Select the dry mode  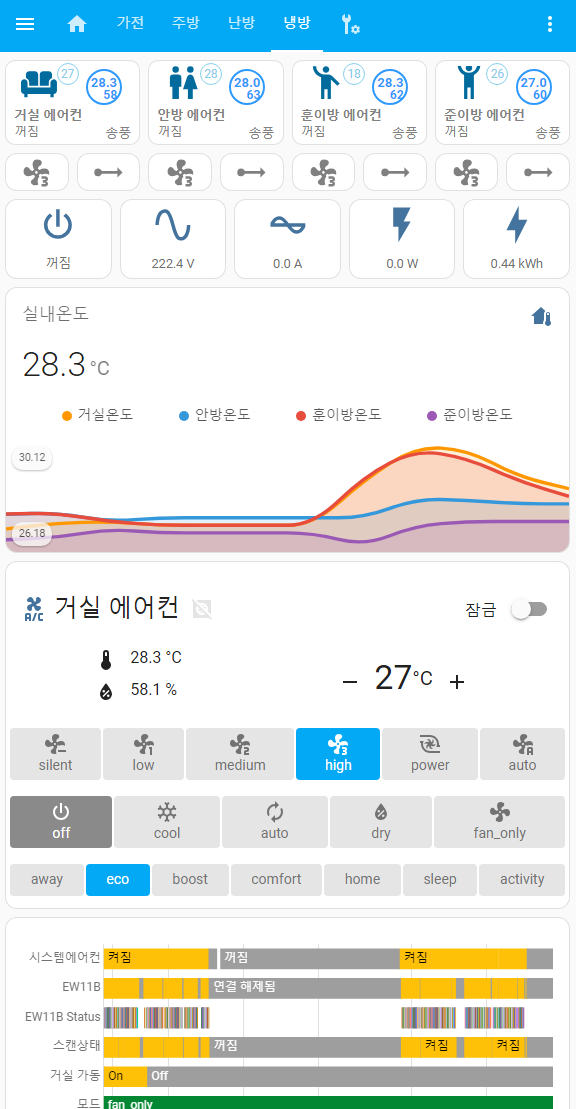381,822
